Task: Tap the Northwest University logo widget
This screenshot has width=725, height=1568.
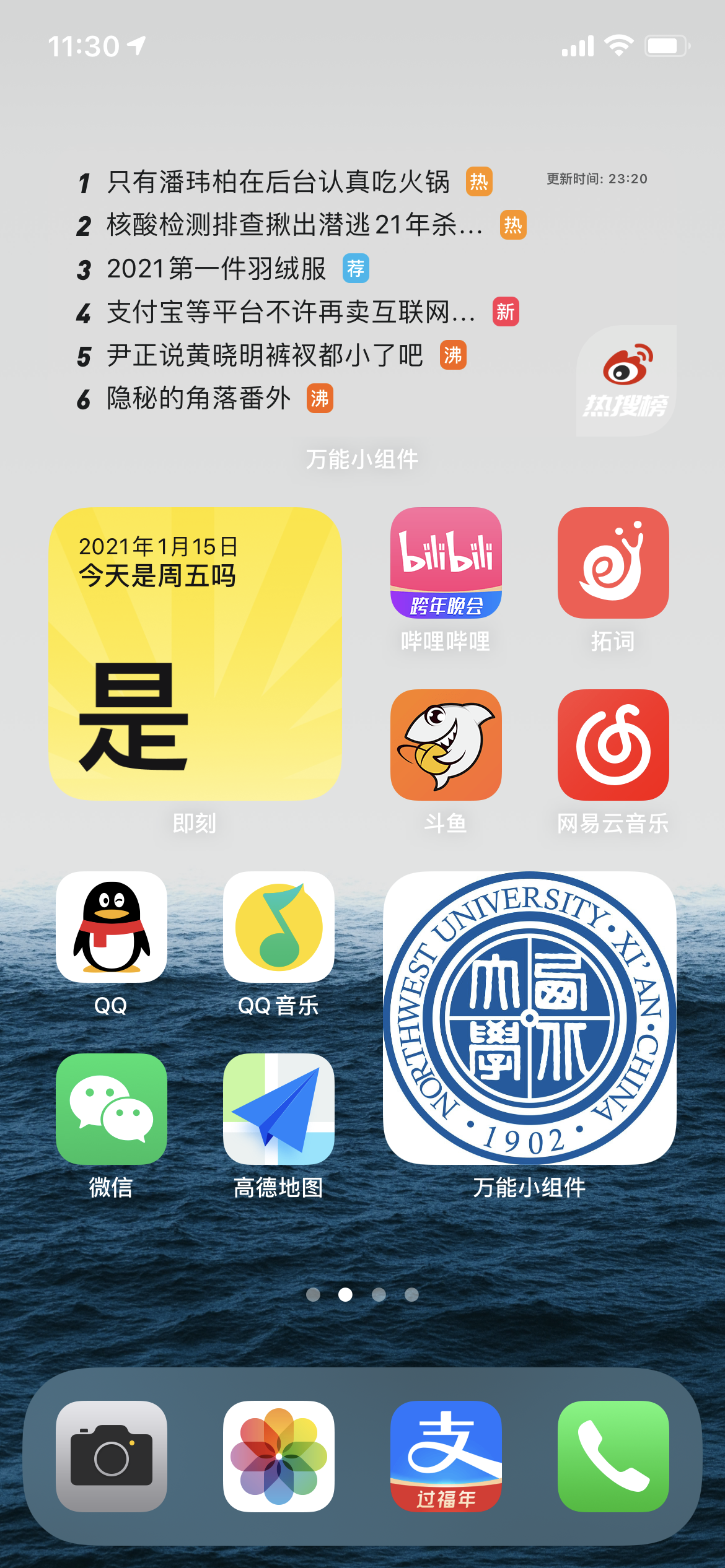Action: [530, 1018]
